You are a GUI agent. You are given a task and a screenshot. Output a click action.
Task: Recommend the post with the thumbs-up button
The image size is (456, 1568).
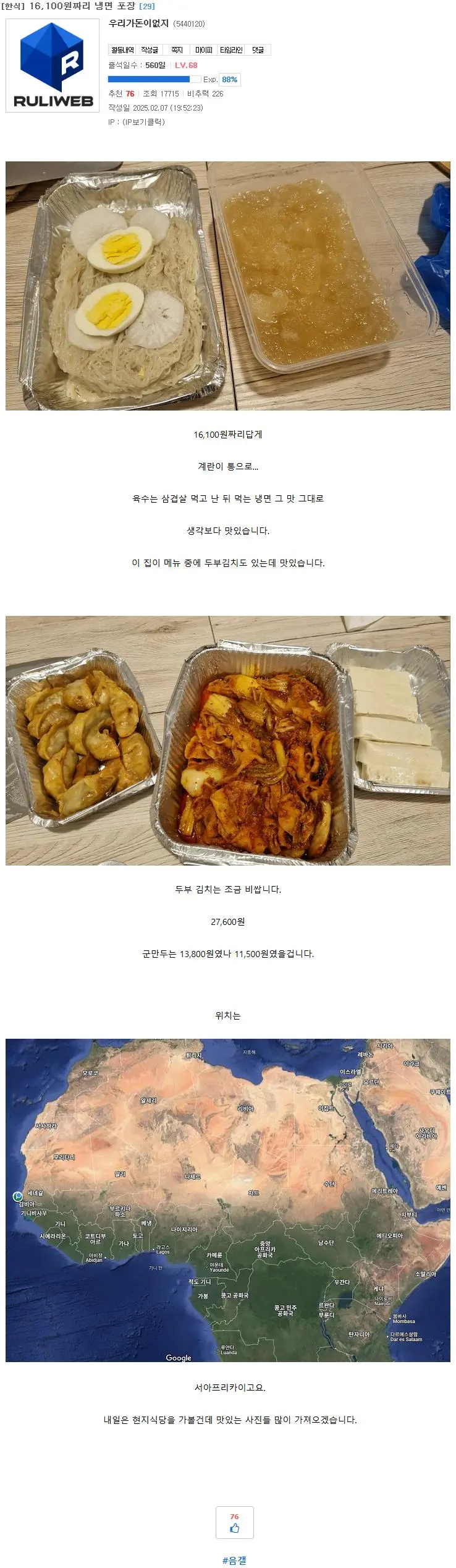[x=234, y=1522]
